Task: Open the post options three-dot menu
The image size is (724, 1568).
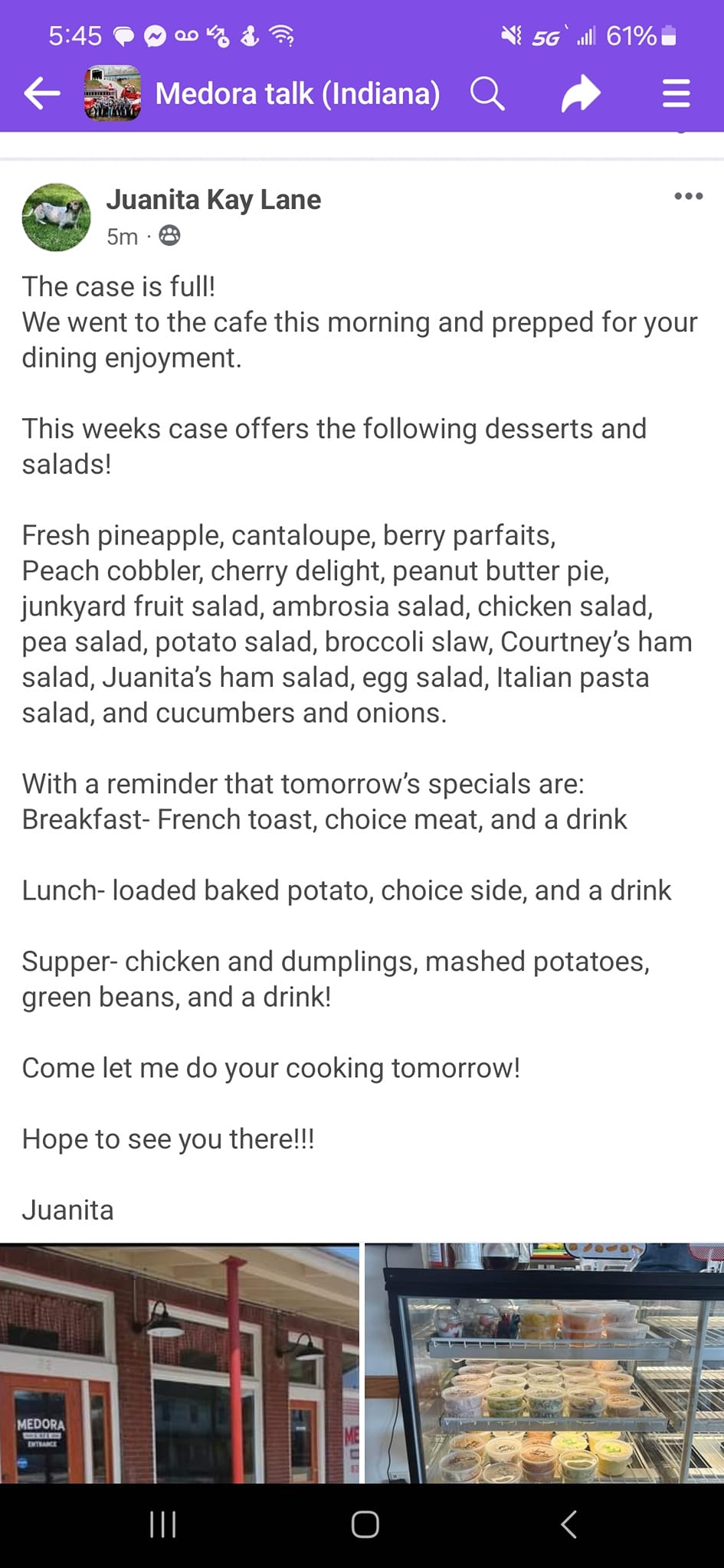Action: [x=688, y=197]
